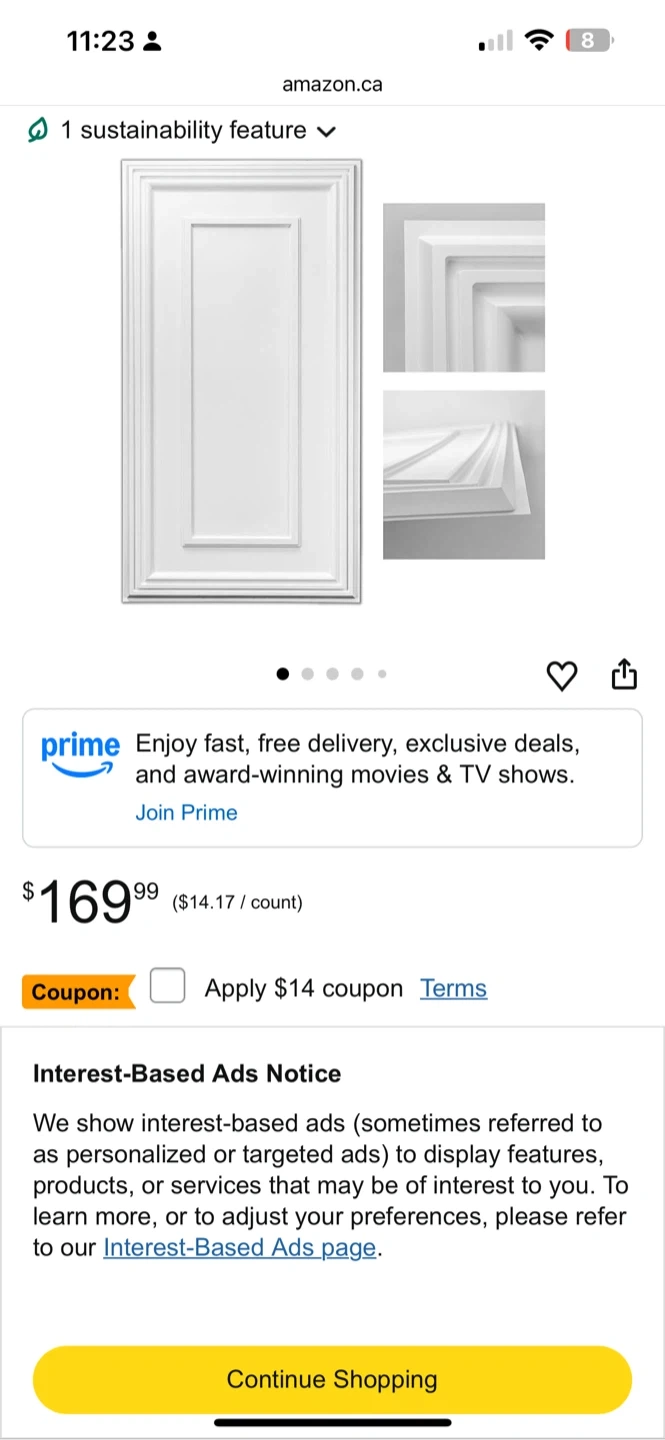665x1440 pixels.
Task: Add this product to your wish list
Action: click(562, 676)
